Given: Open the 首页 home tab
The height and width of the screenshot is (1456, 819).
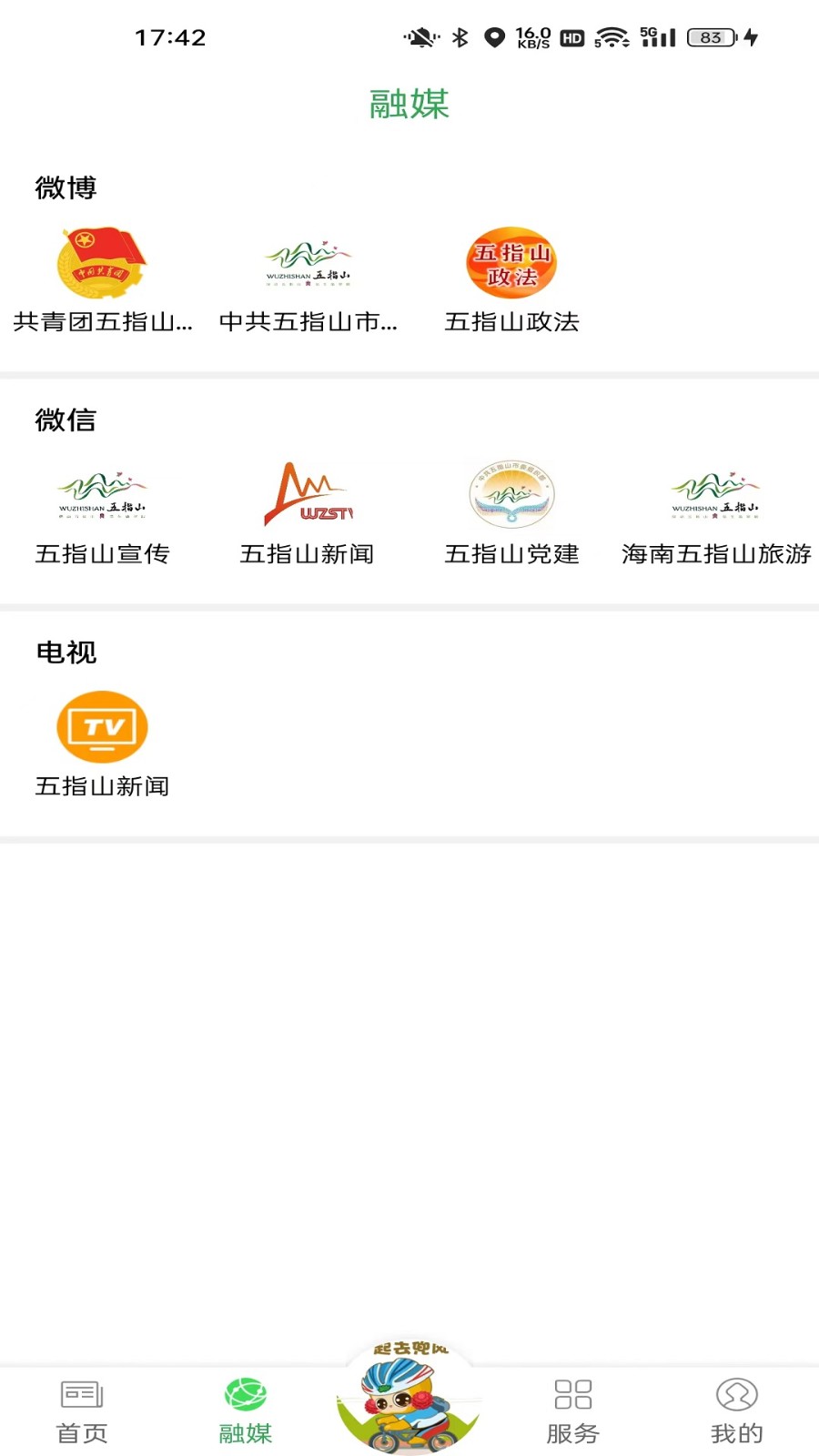Looking at the screenshot, I should [x=82, y=1406].
